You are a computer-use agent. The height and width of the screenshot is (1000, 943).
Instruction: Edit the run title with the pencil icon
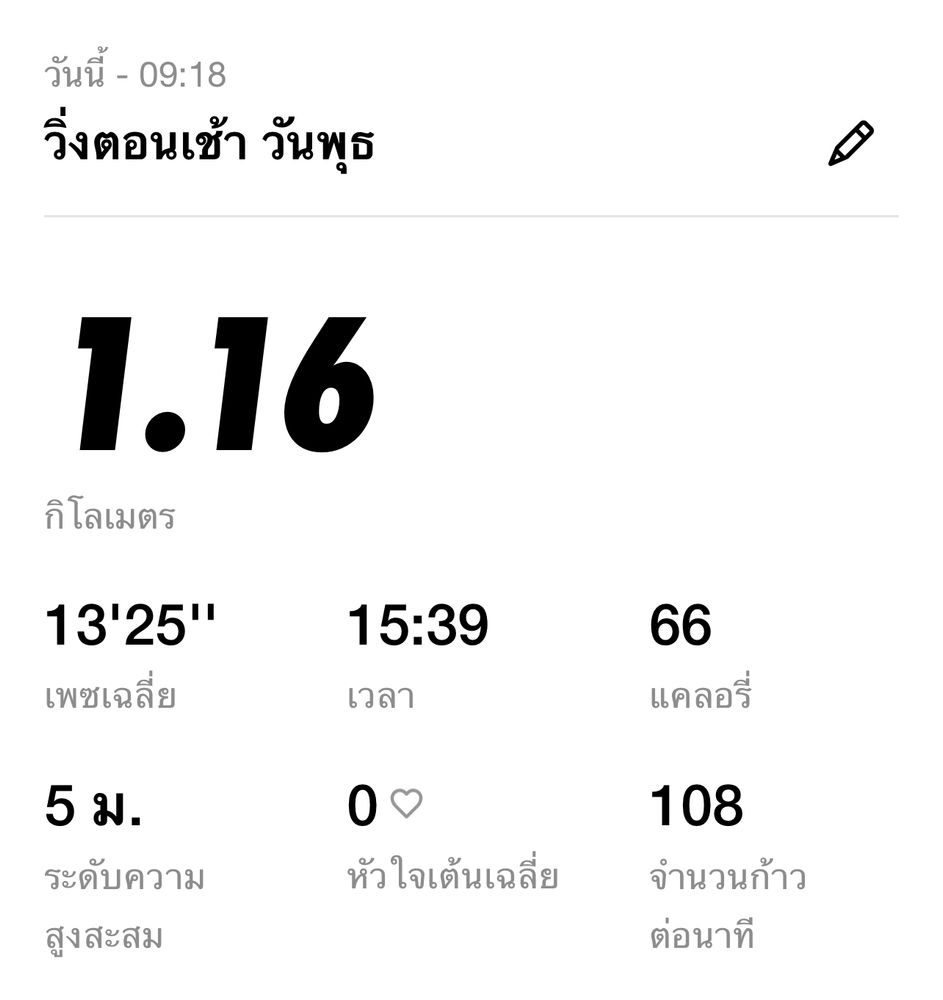tap(851, 143)
